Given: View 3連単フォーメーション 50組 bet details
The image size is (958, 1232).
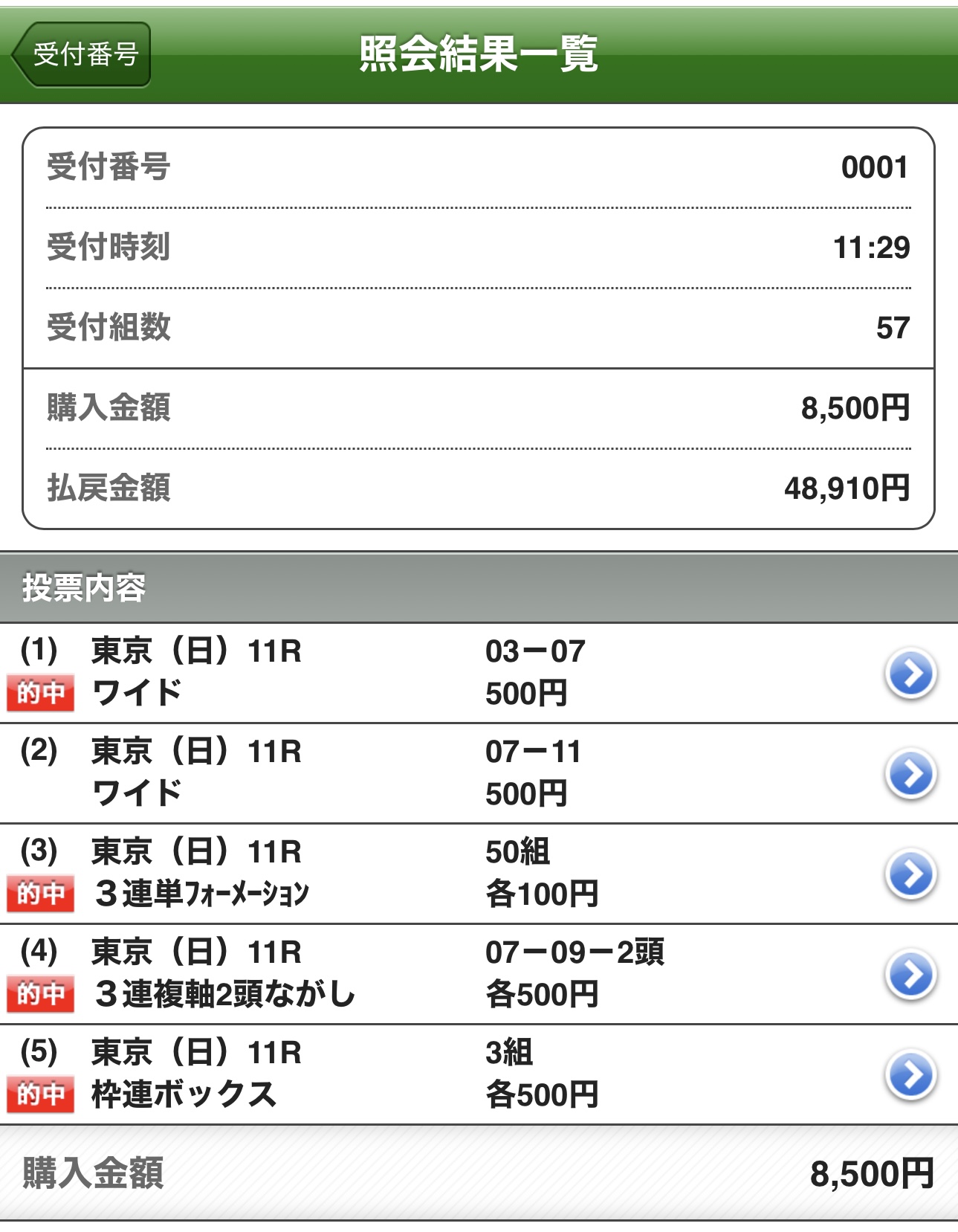Looking at the screenshot, I should 910,874.
